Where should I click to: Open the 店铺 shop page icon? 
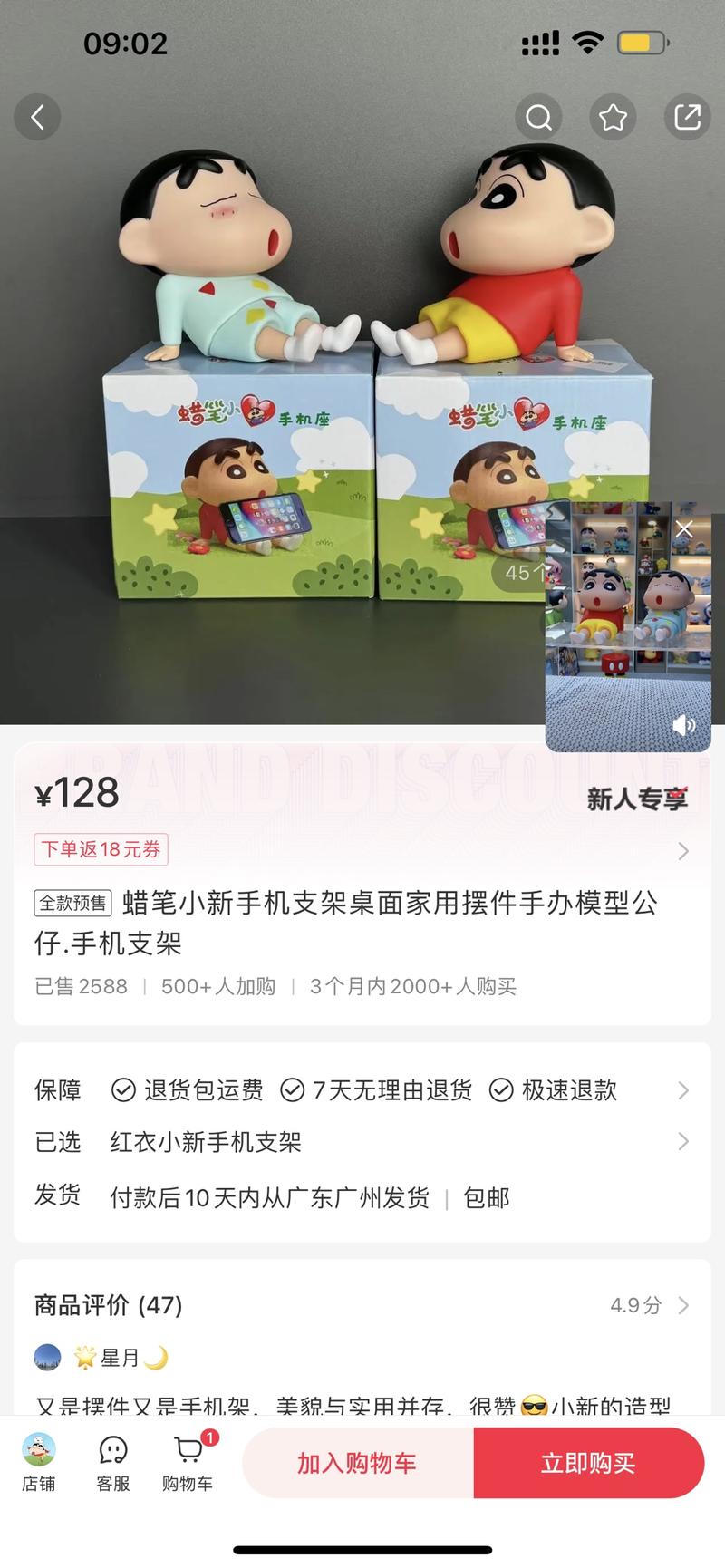(36, 1461)
